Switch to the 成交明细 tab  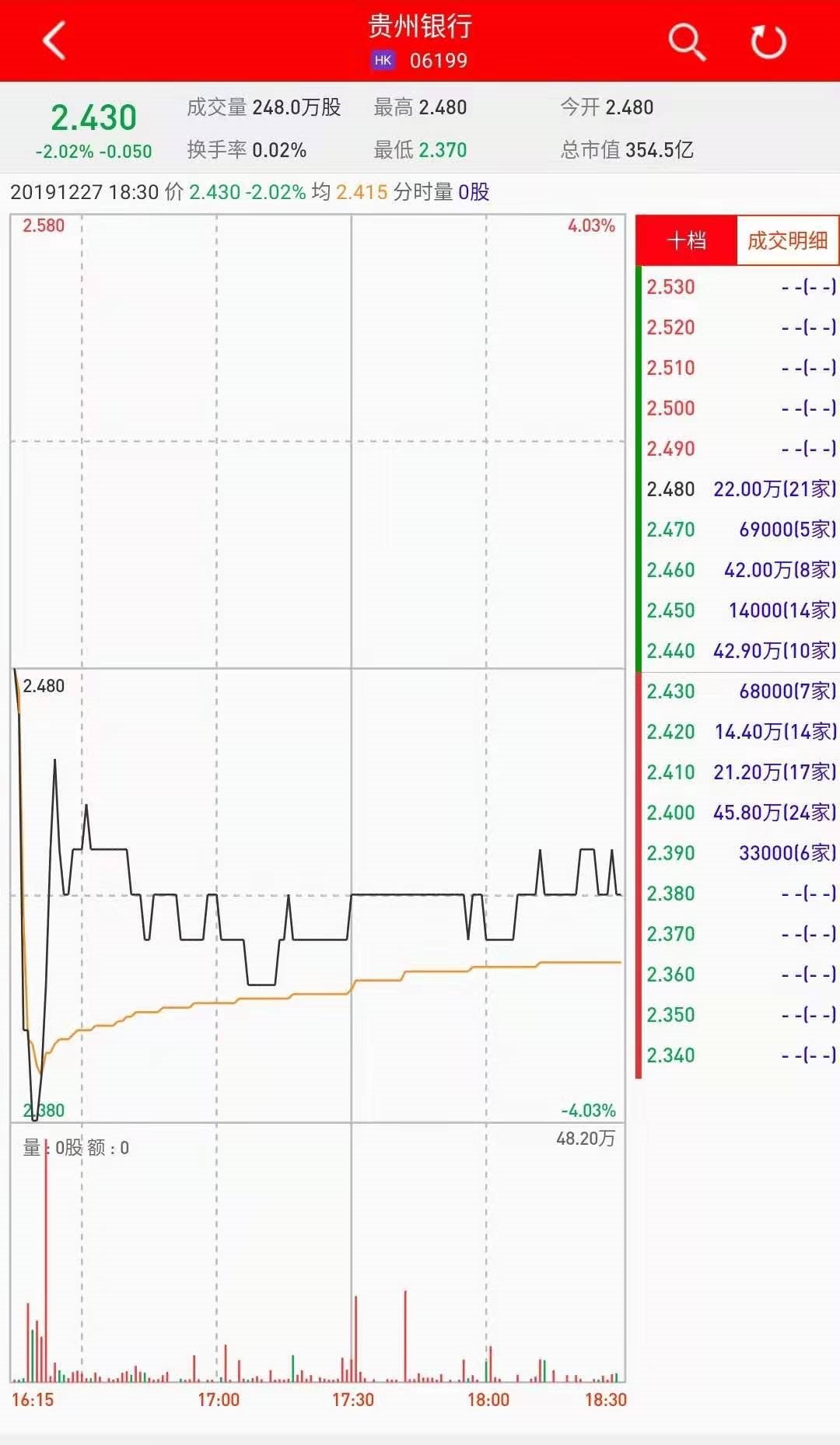787,241
